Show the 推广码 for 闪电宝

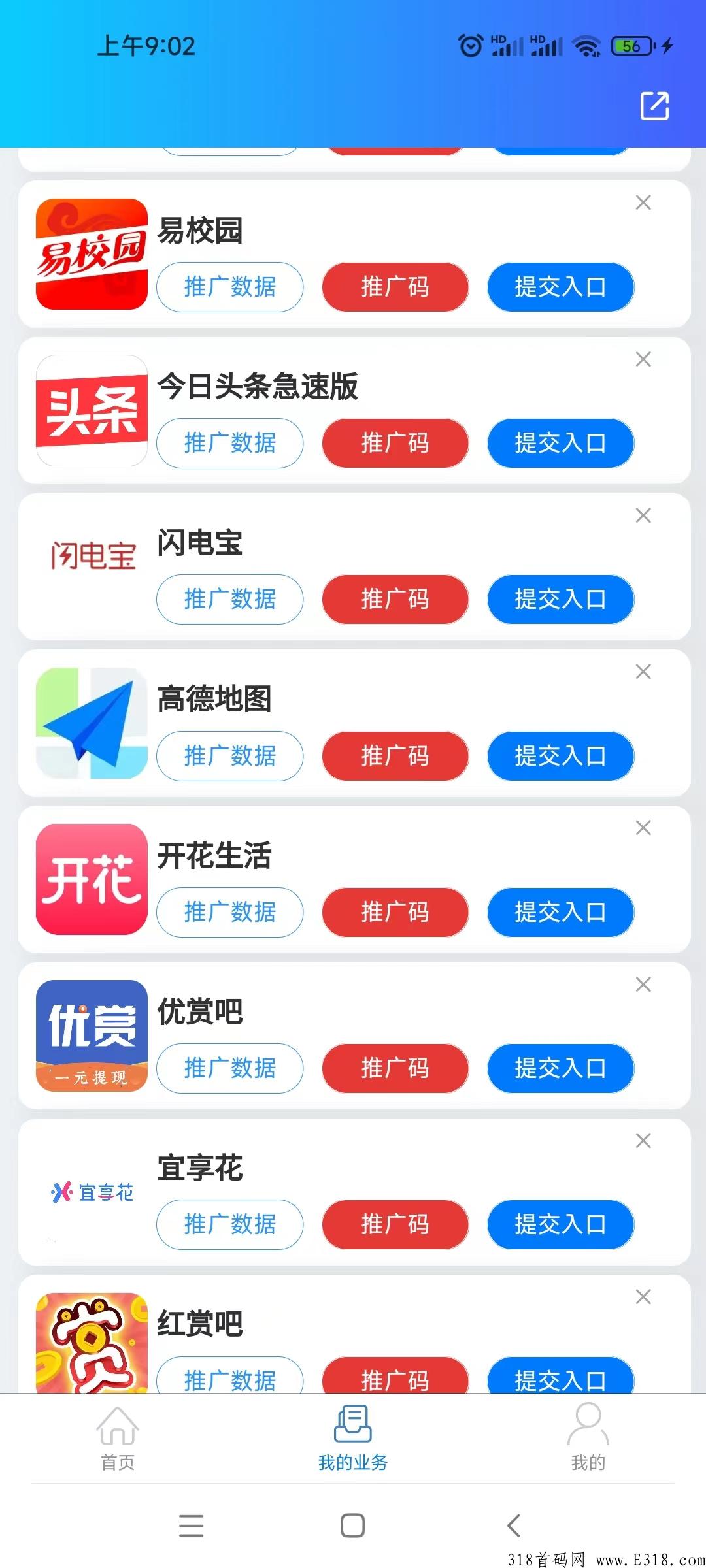click(395, 599)
